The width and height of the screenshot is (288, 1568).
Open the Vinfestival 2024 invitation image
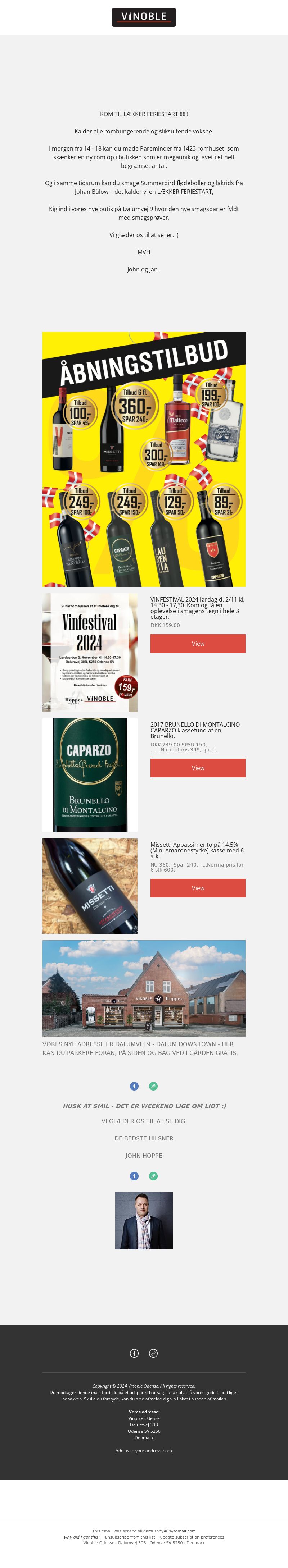click(90, 653)
